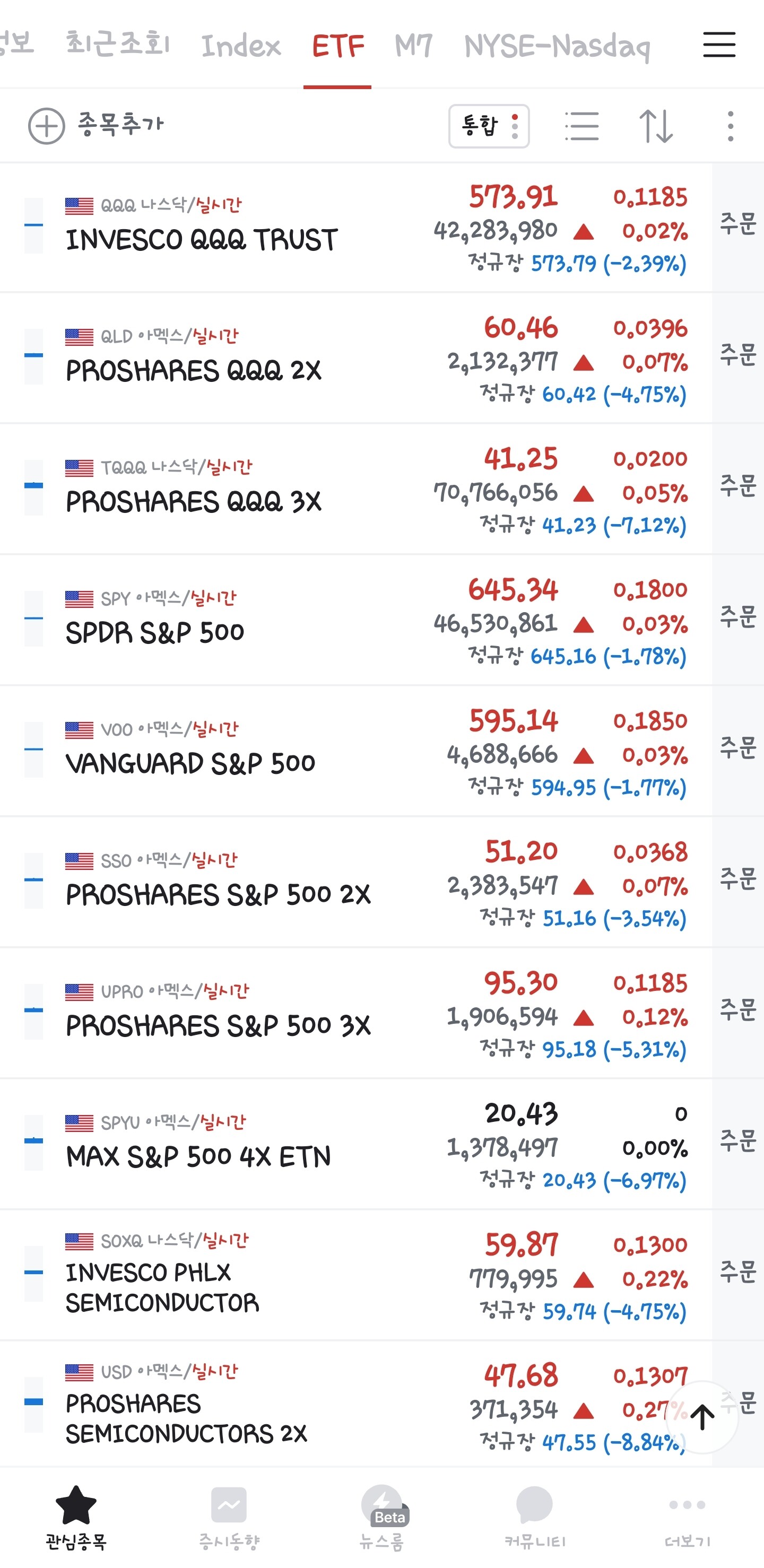Order VANGUARD S&P 500 via 주문
The width and height of the screenshot is (764, 1568).
[737, 747]
